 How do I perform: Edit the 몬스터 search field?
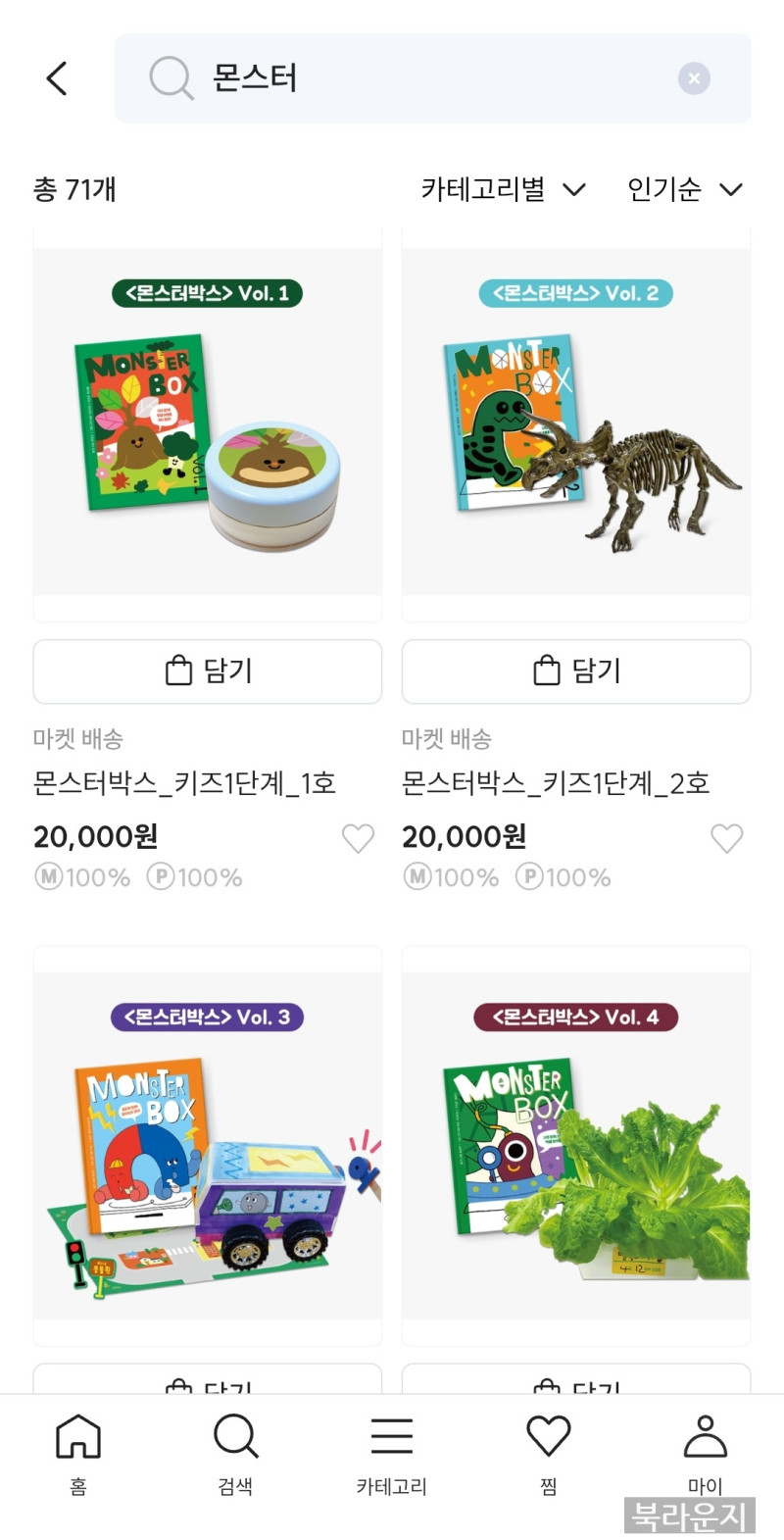(412, 78)
